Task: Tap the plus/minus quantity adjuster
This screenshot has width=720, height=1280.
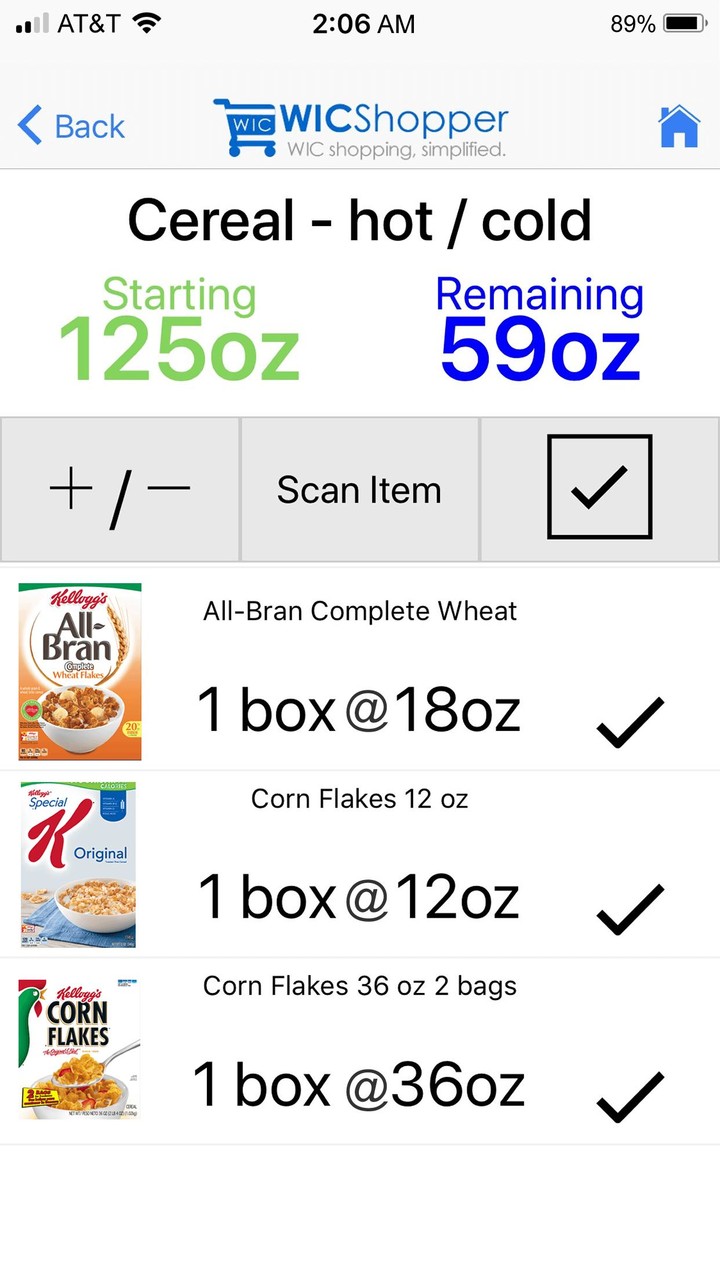Action: click(119, 489)
